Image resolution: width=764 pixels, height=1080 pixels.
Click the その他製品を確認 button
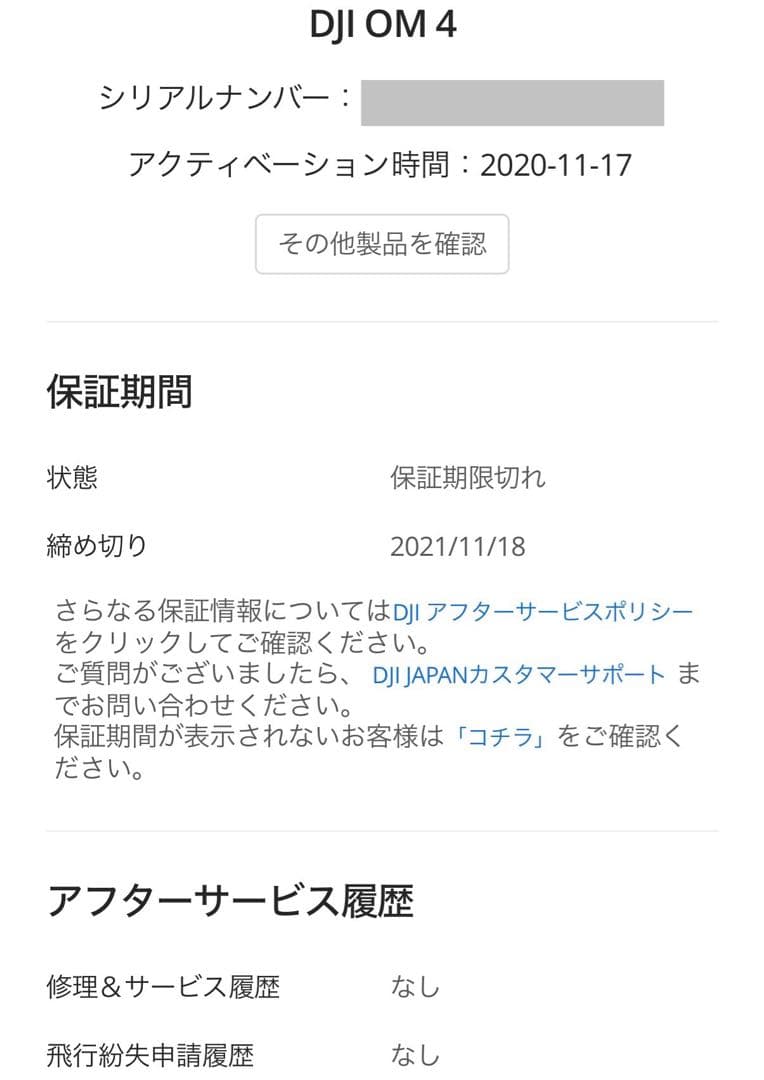click(381, 244)
